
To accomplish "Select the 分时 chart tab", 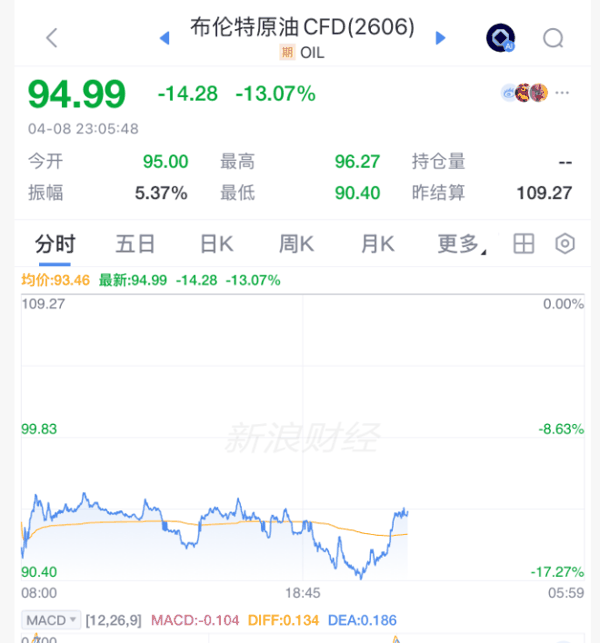I will pos(55,243).
